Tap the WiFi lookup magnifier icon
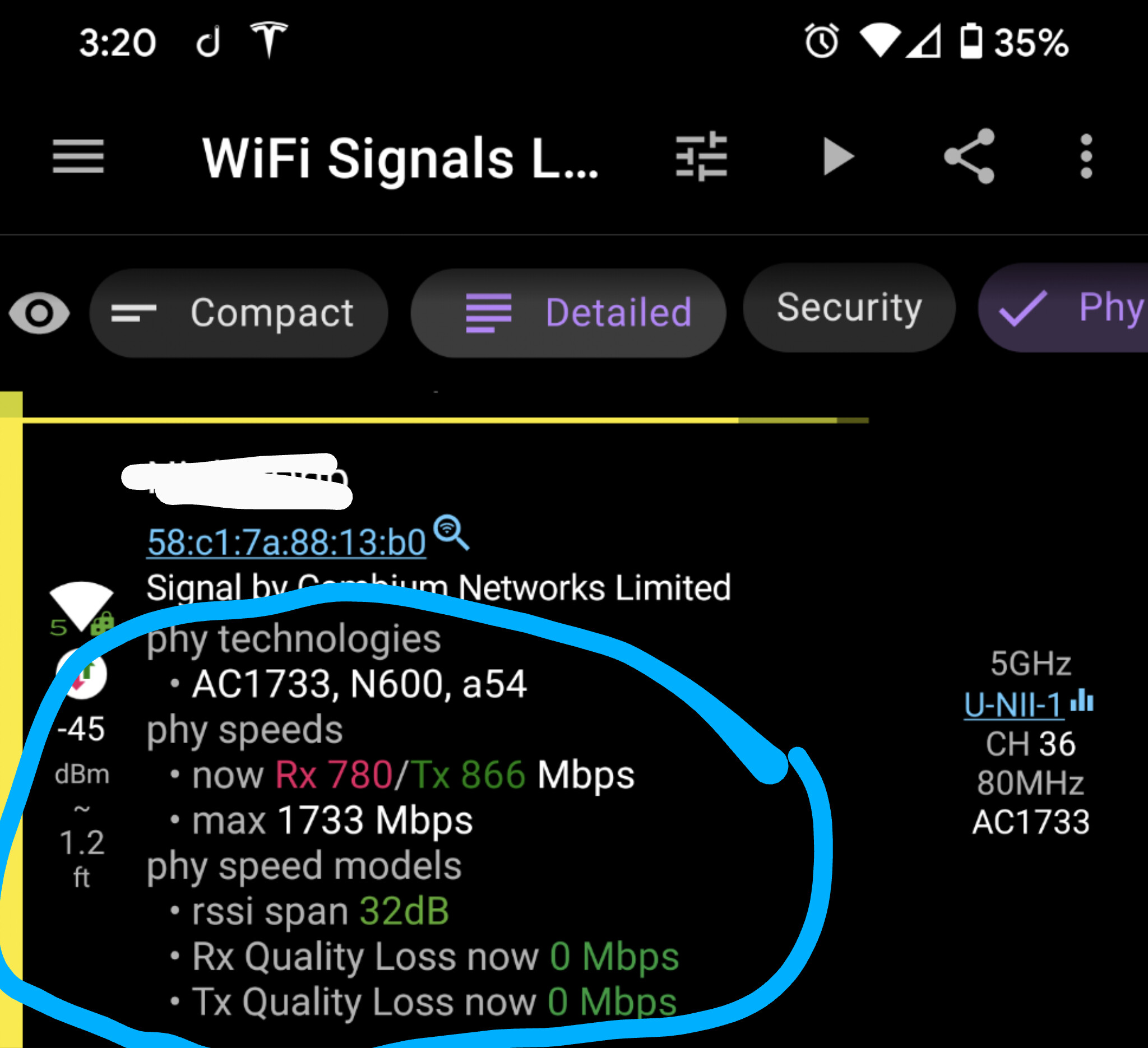Viewport: 1148px width, 1048px height. point(452,532)
